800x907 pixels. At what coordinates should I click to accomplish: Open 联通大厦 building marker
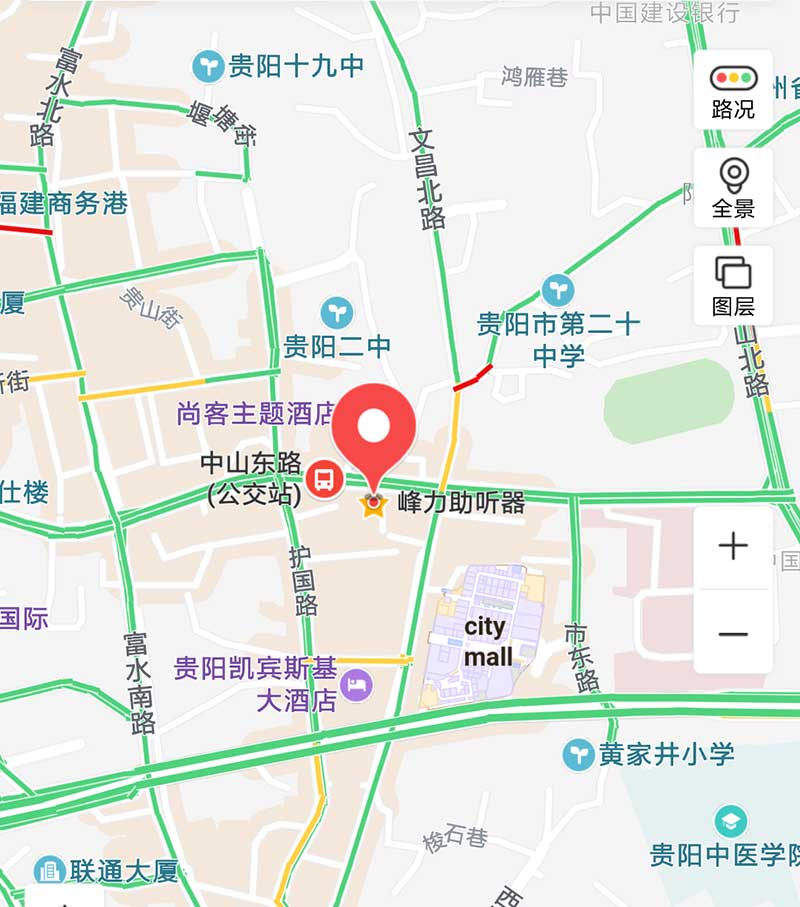point(49,870)
